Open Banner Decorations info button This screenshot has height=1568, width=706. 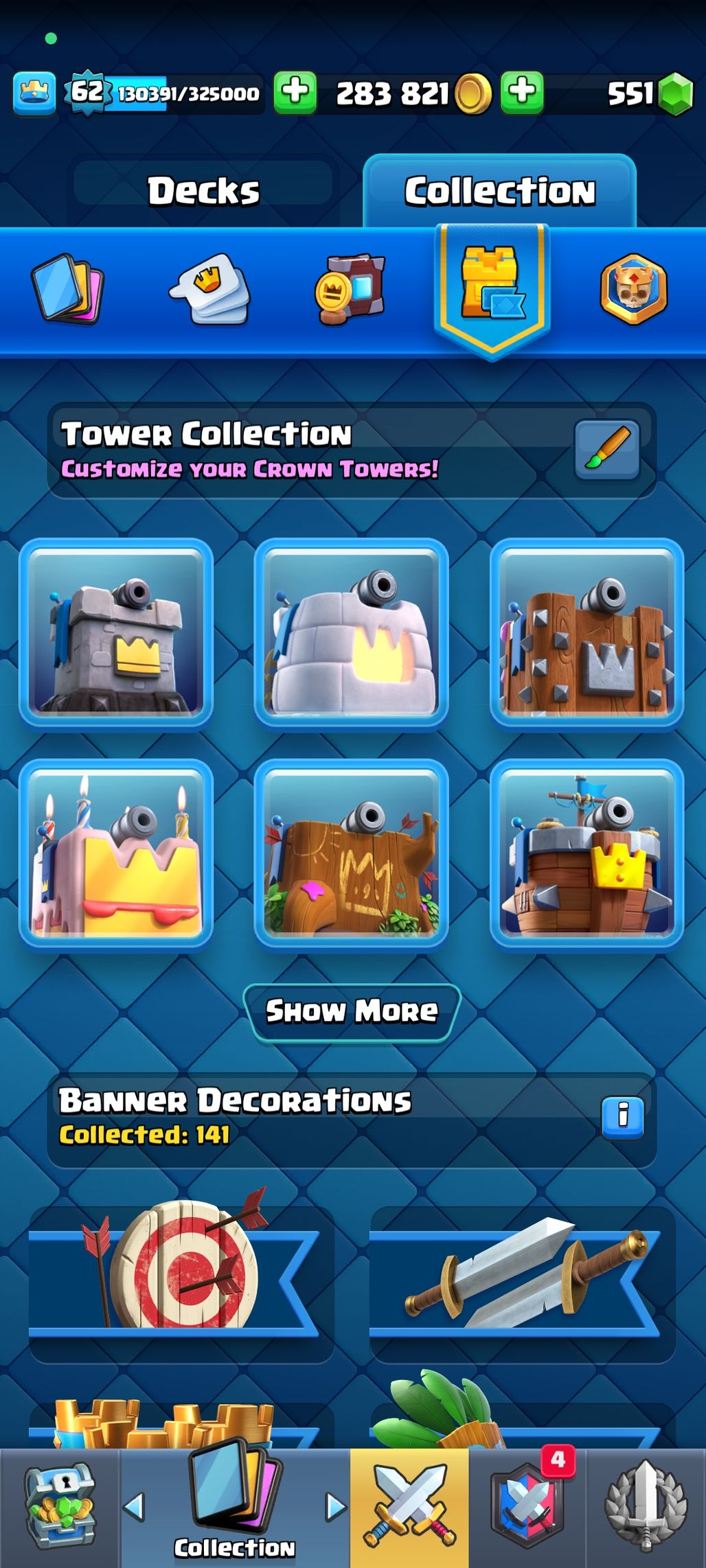coord(623,1116)
